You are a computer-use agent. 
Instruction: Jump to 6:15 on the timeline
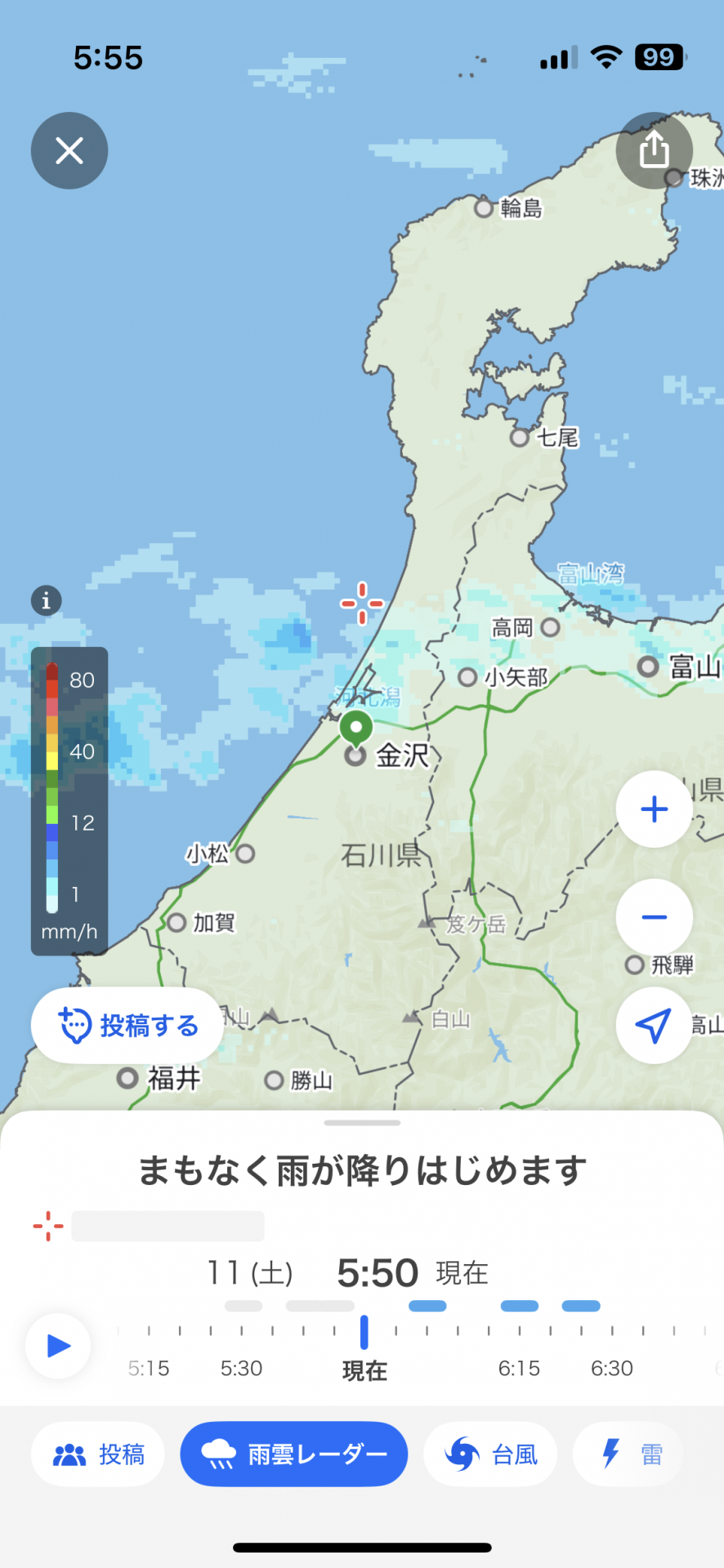519,1333
